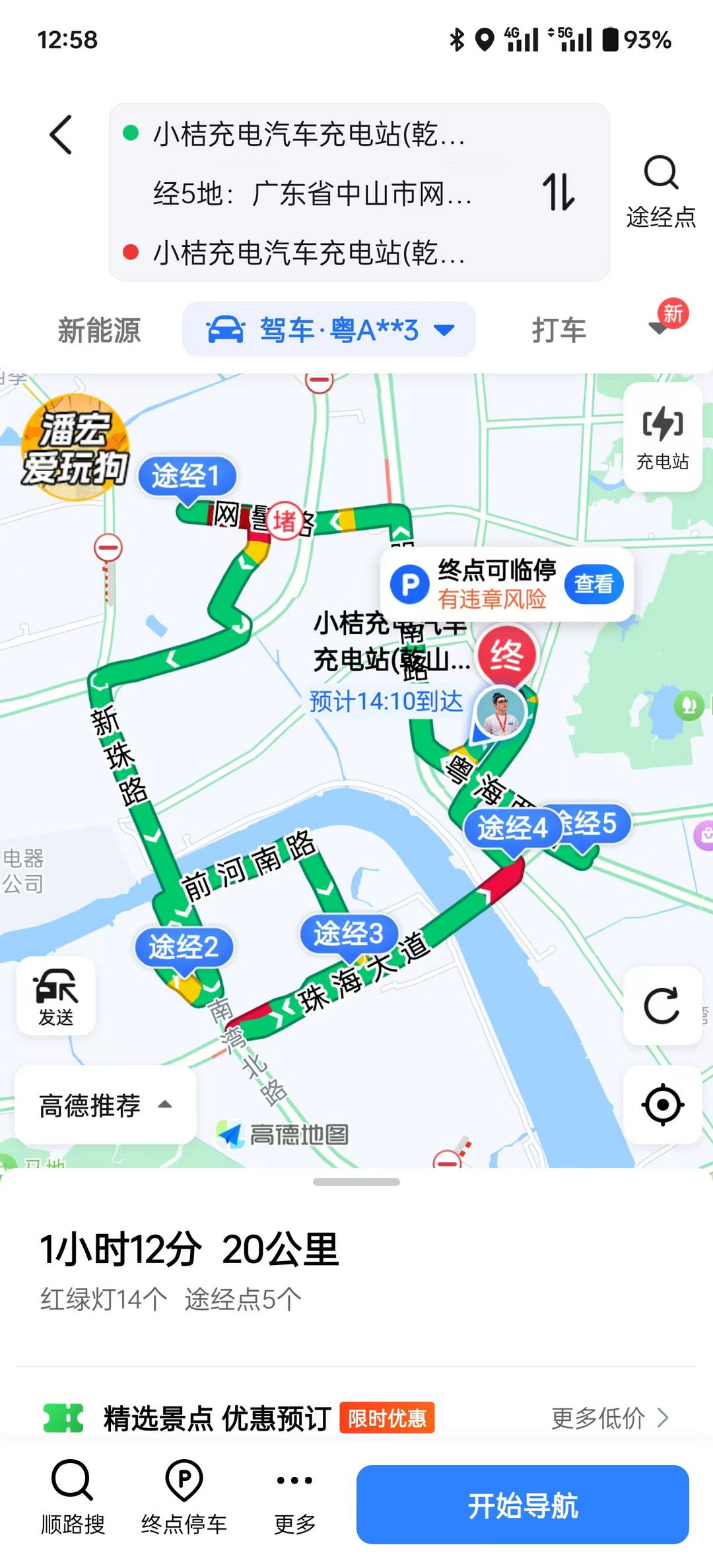Swap start and destination points
This screenshot has height=1568, width=713.
tap(558, 192)
